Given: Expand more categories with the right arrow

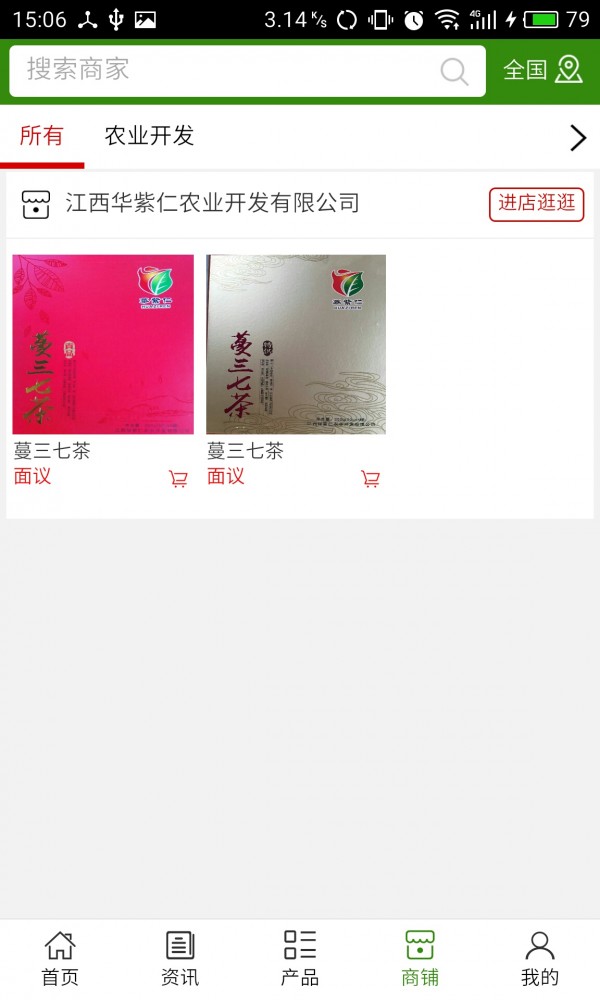Looking at the screenshot, I should pyautogui.click(x=577, y=138).
